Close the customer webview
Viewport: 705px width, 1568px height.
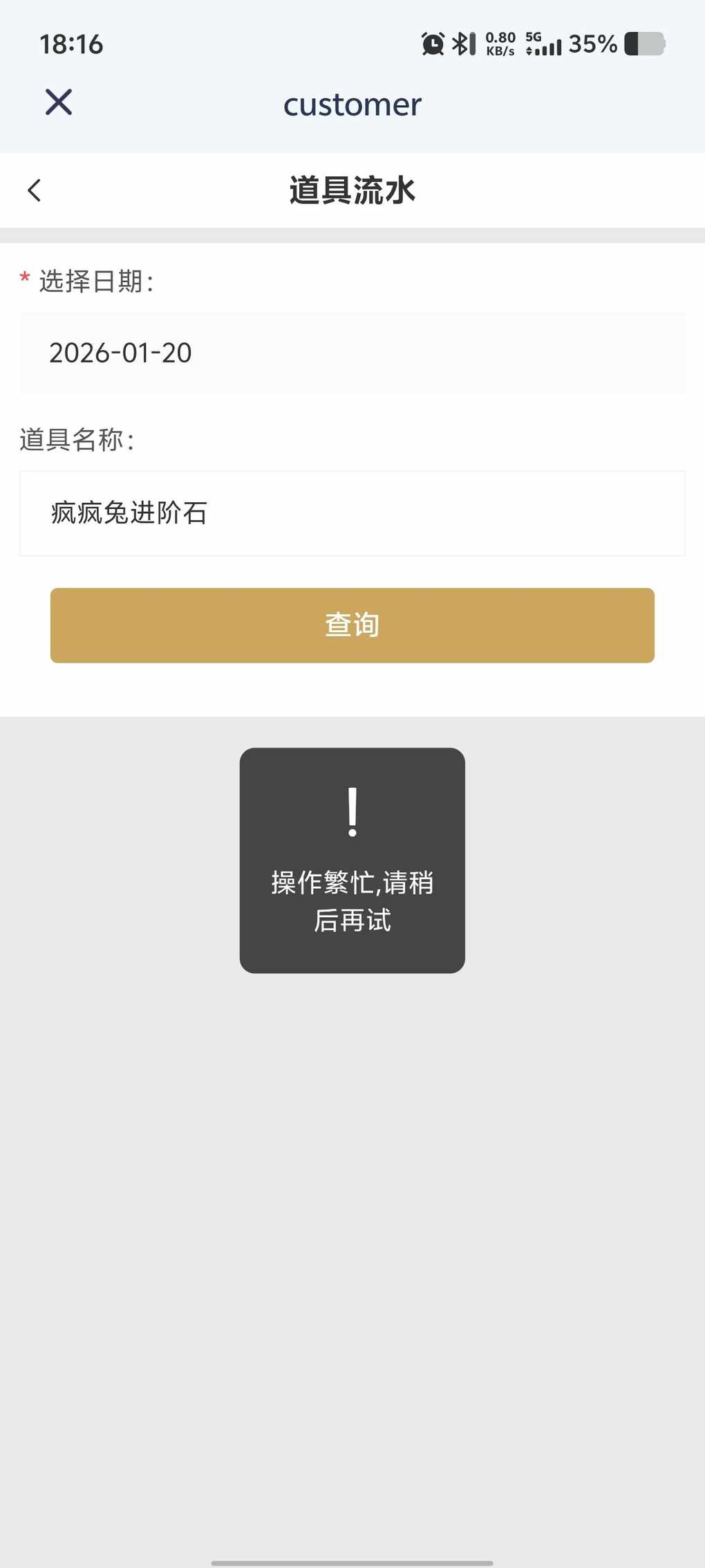(x=59, y=102)
